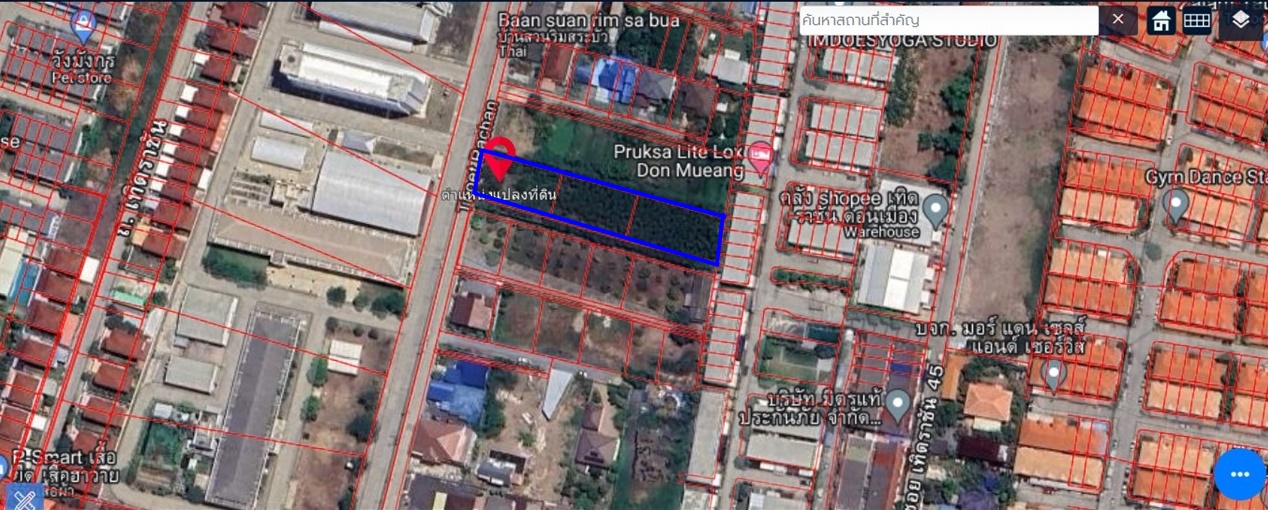Open the map layers selector

click(x=1240, y=20)
